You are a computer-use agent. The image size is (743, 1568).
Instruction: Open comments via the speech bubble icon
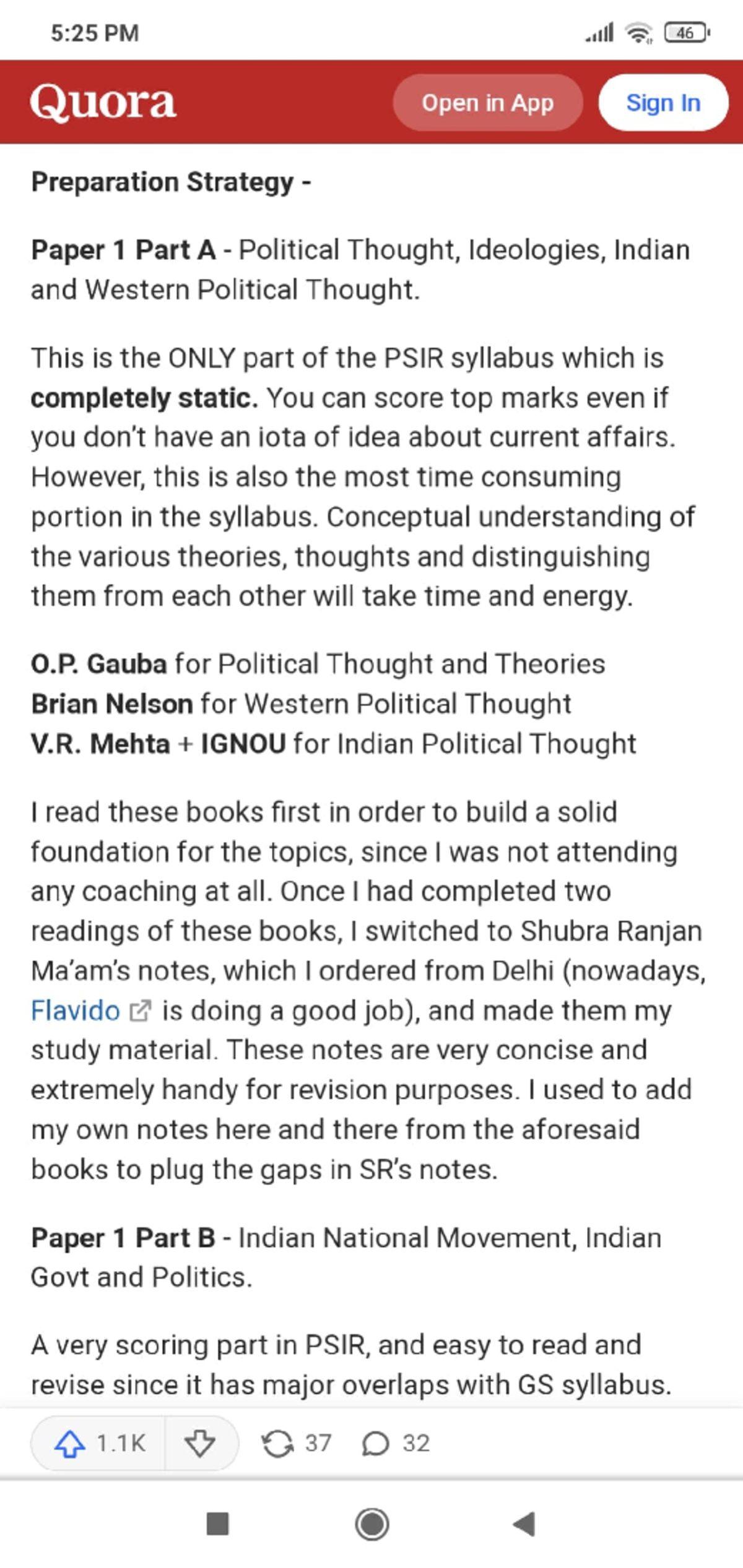coord(376,1444)
